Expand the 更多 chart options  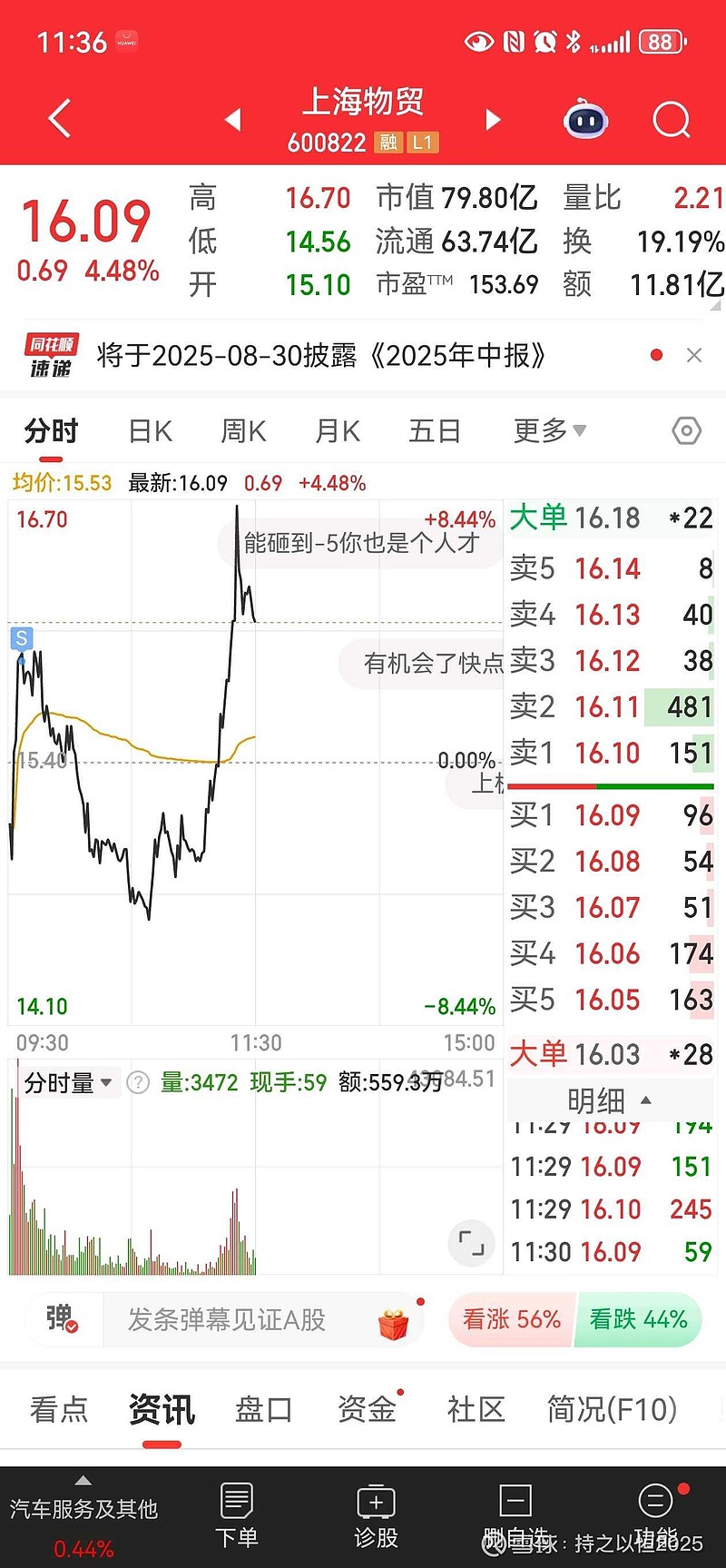pos(550,430)
